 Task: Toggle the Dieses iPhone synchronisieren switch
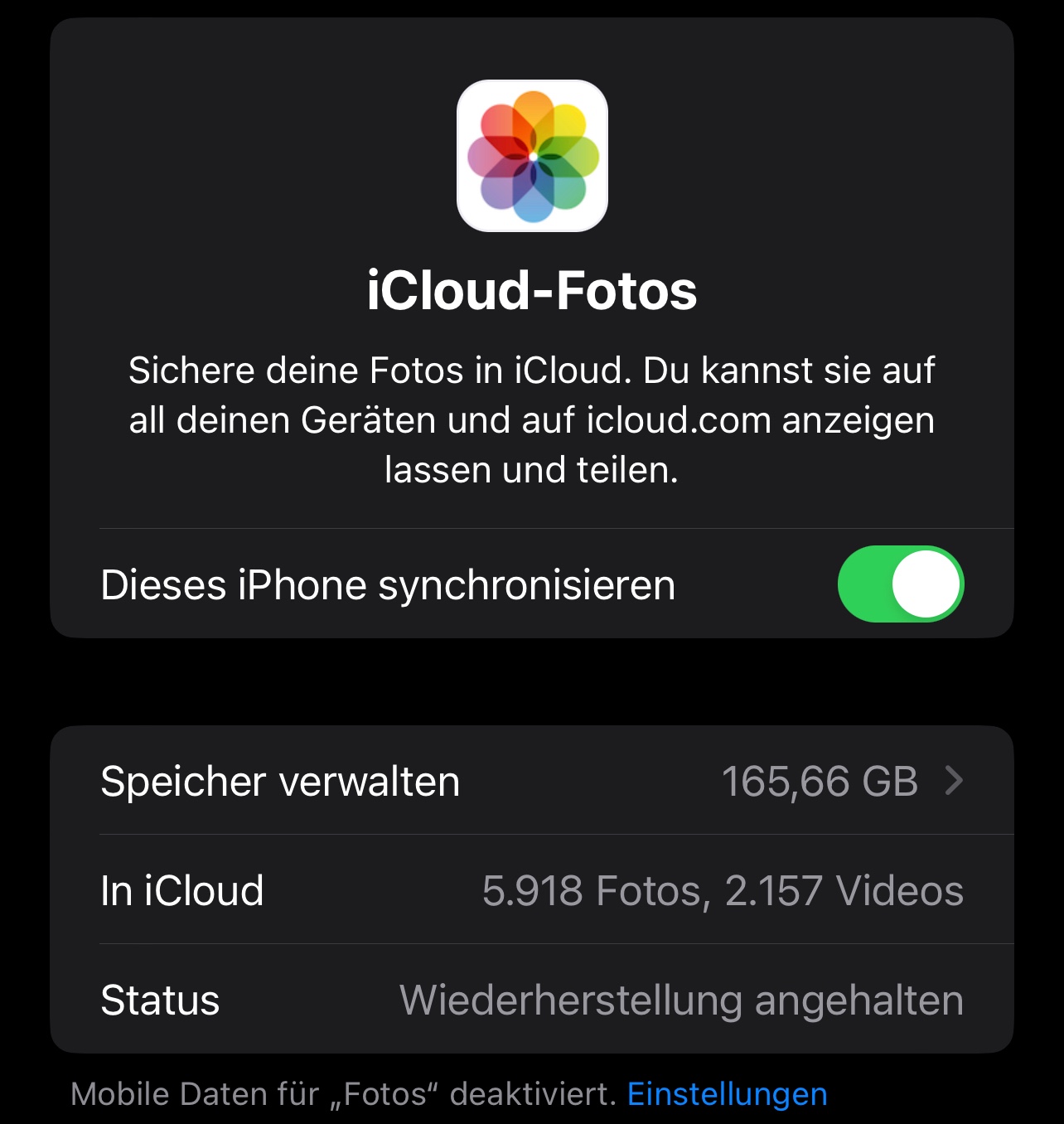click(x=900, y=584)
